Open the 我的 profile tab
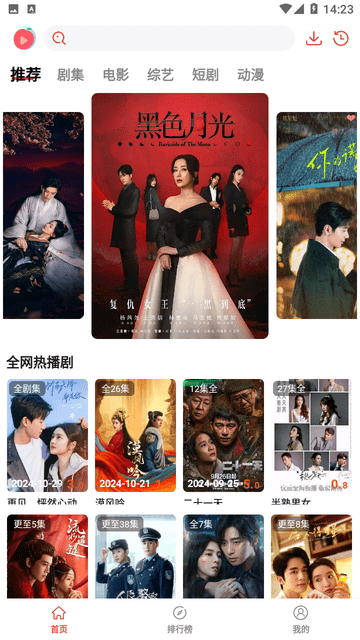Screen dimensions: 360x640 pyautogui.click(x=301, y=619)
